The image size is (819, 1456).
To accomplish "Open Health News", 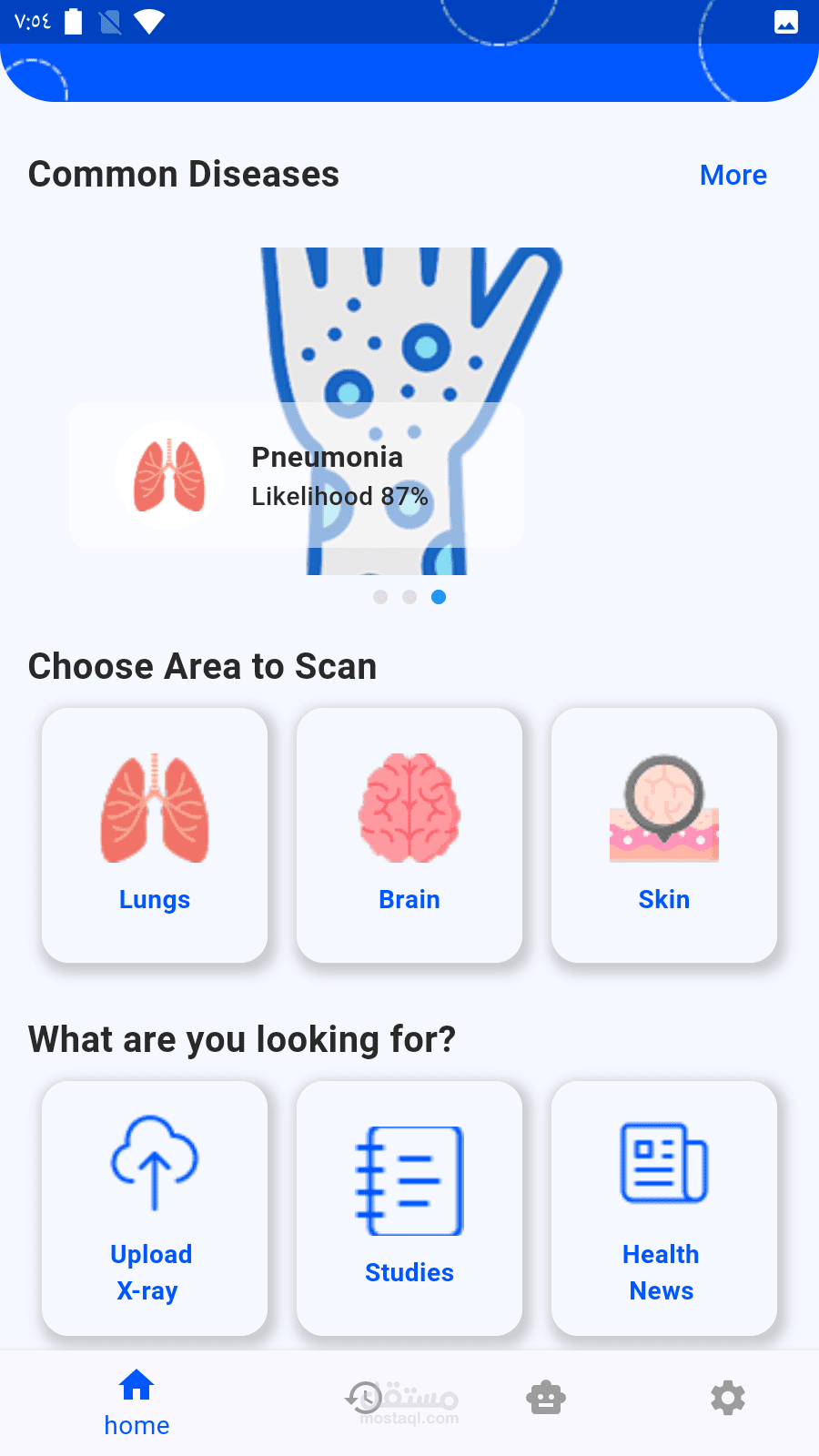I will tap(664, 1208).
